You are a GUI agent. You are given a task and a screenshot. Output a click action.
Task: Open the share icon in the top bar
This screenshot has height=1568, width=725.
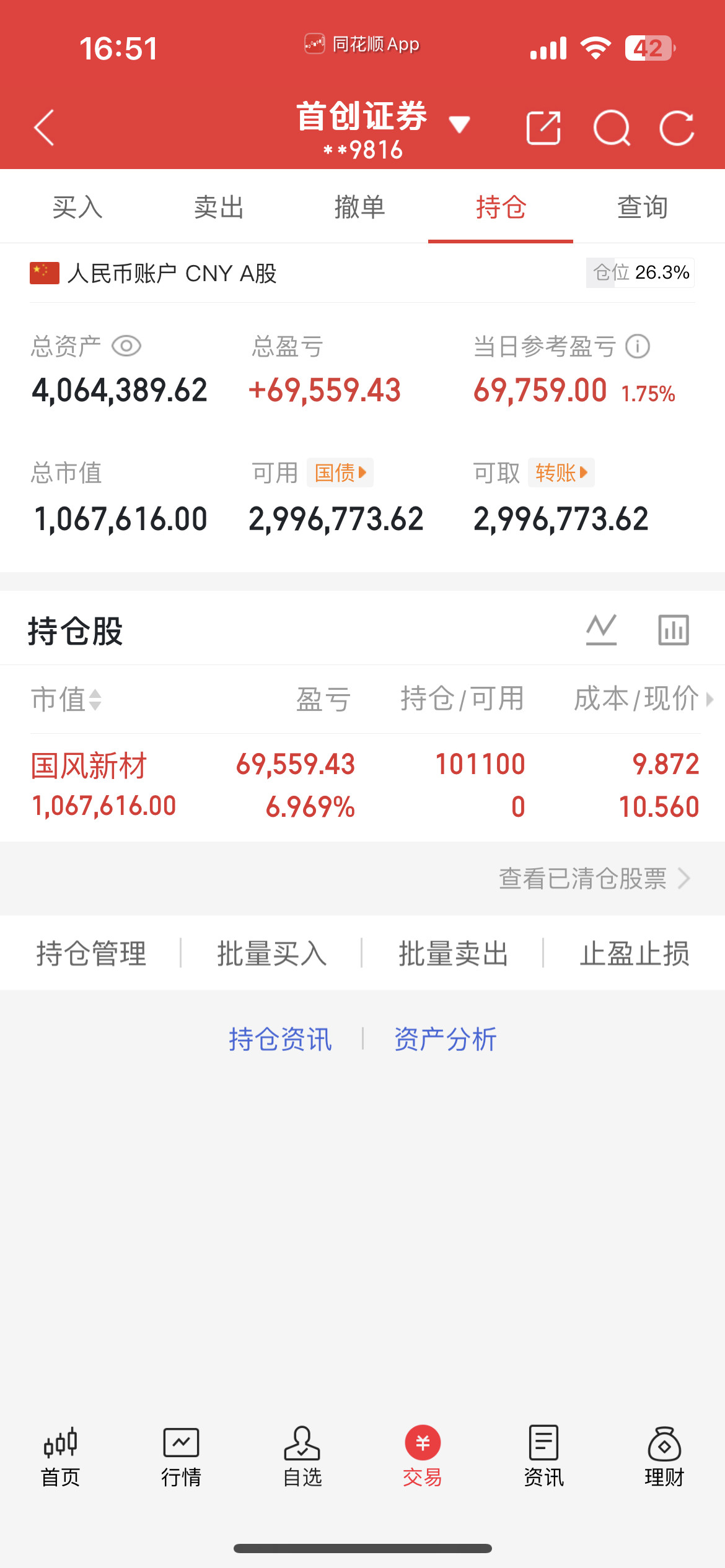(543, 128)
